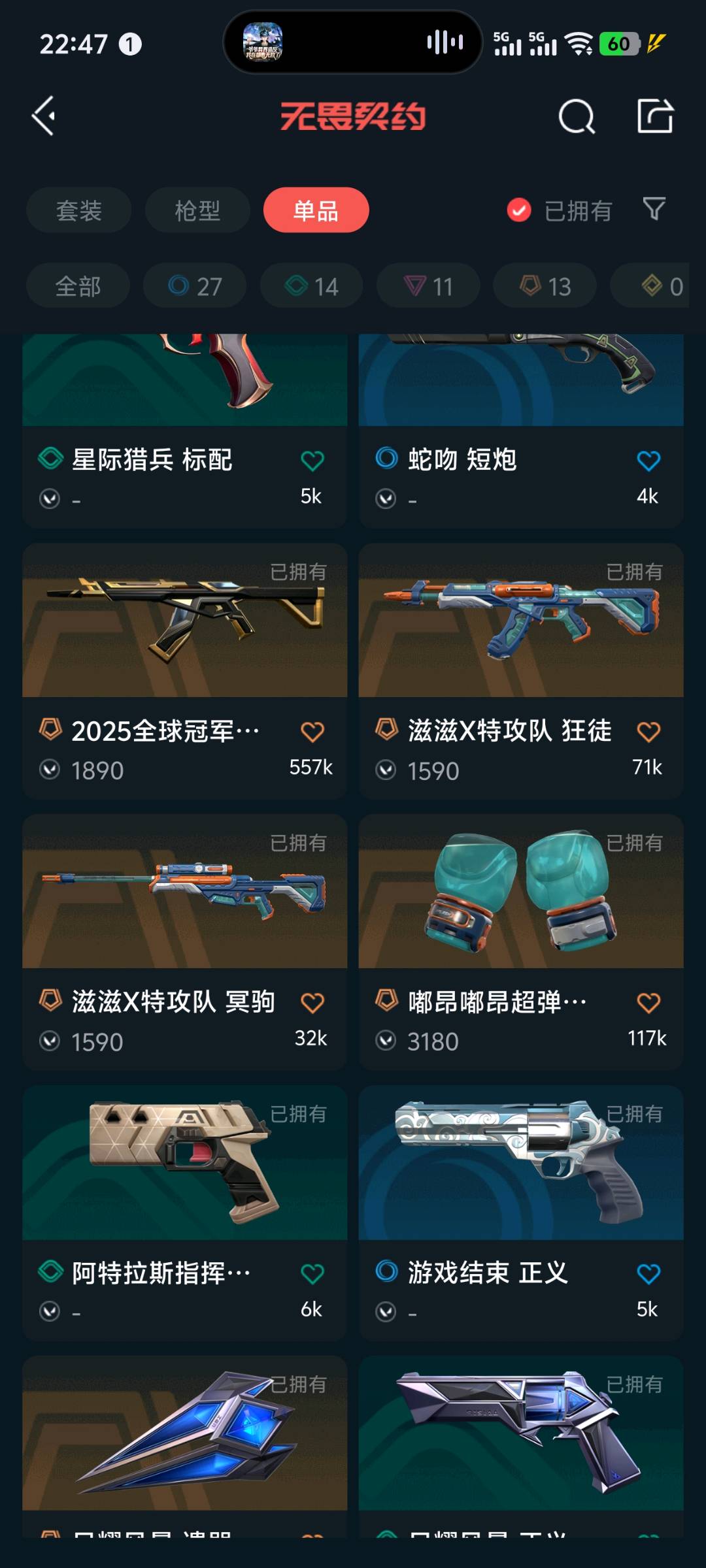
Task: Go back using the top-left arrow
Action: [44, 116]
